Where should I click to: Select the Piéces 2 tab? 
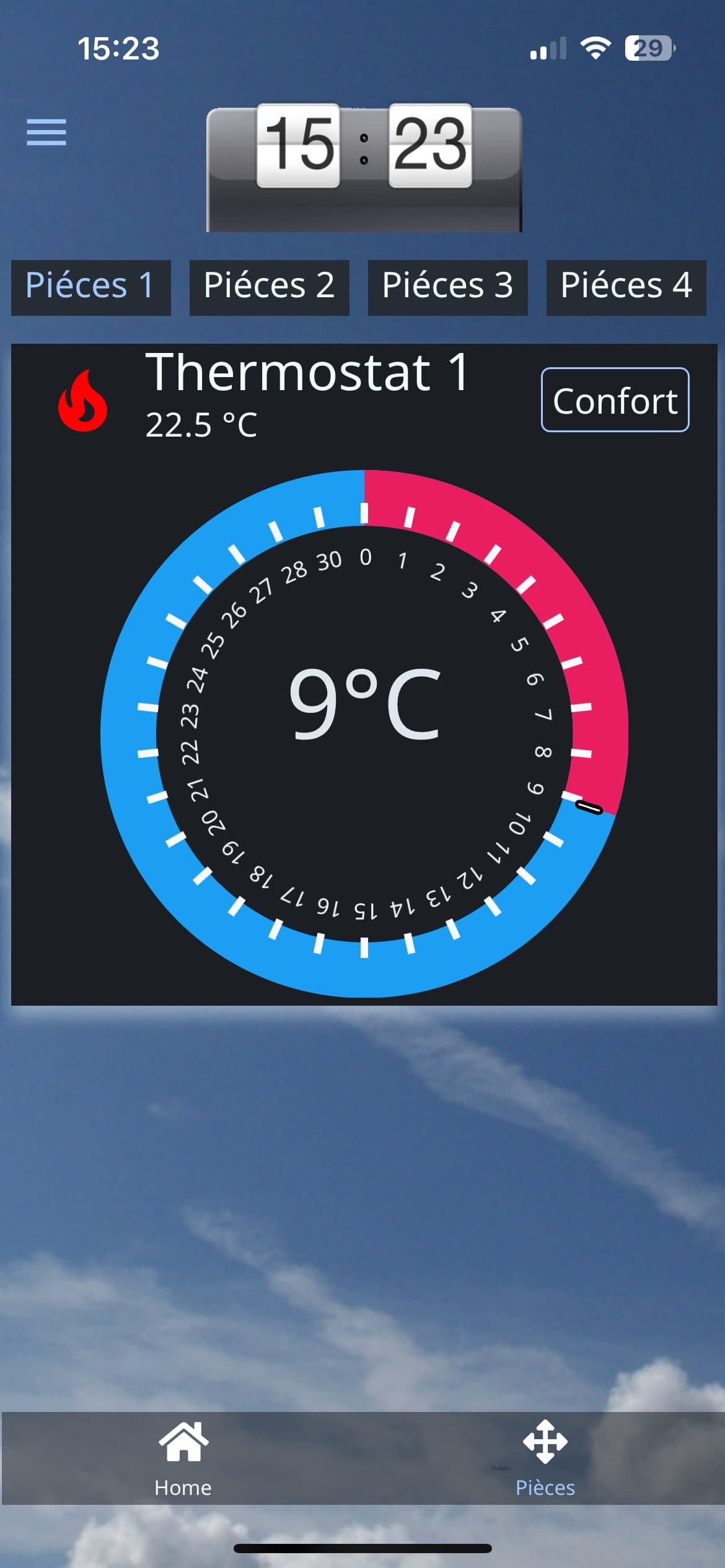[x=269, y=287]
